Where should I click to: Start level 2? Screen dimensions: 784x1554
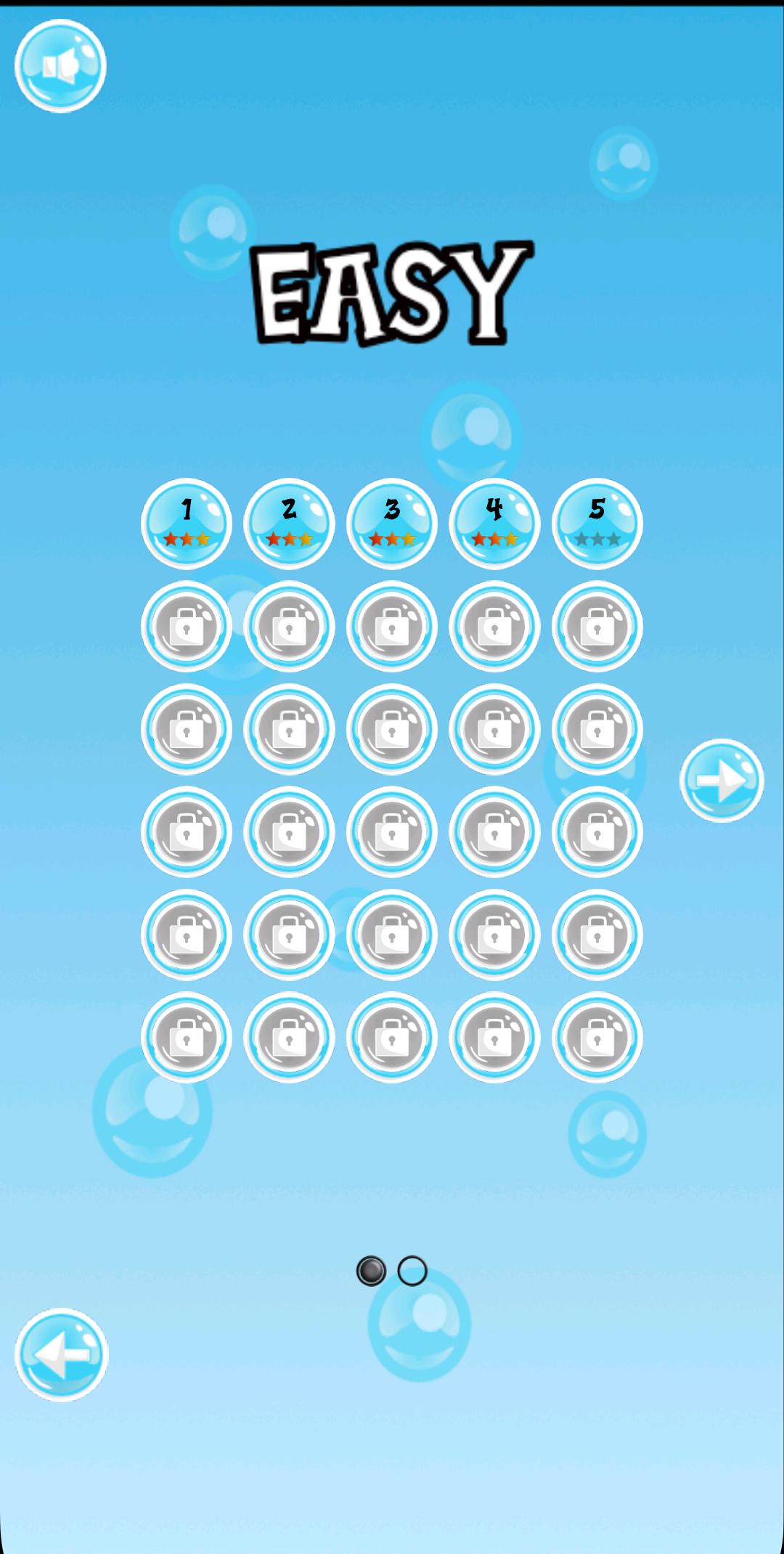click(289, 524)
